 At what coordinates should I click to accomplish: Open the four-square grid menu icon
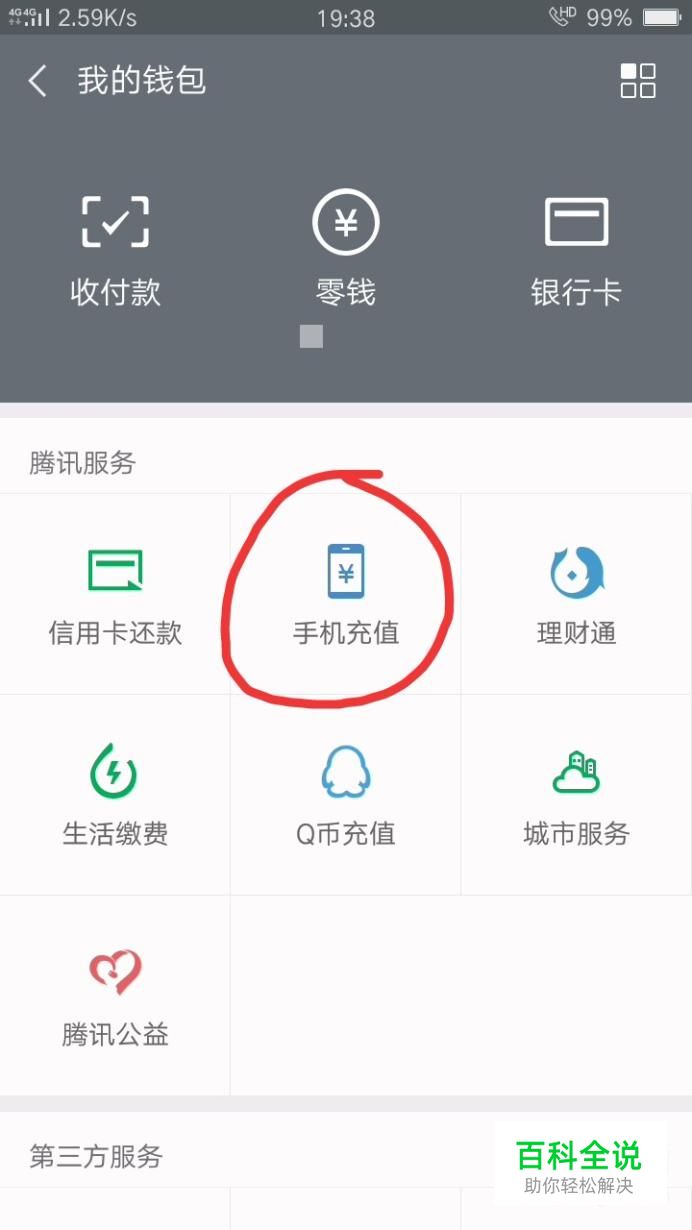coord(638,81)
